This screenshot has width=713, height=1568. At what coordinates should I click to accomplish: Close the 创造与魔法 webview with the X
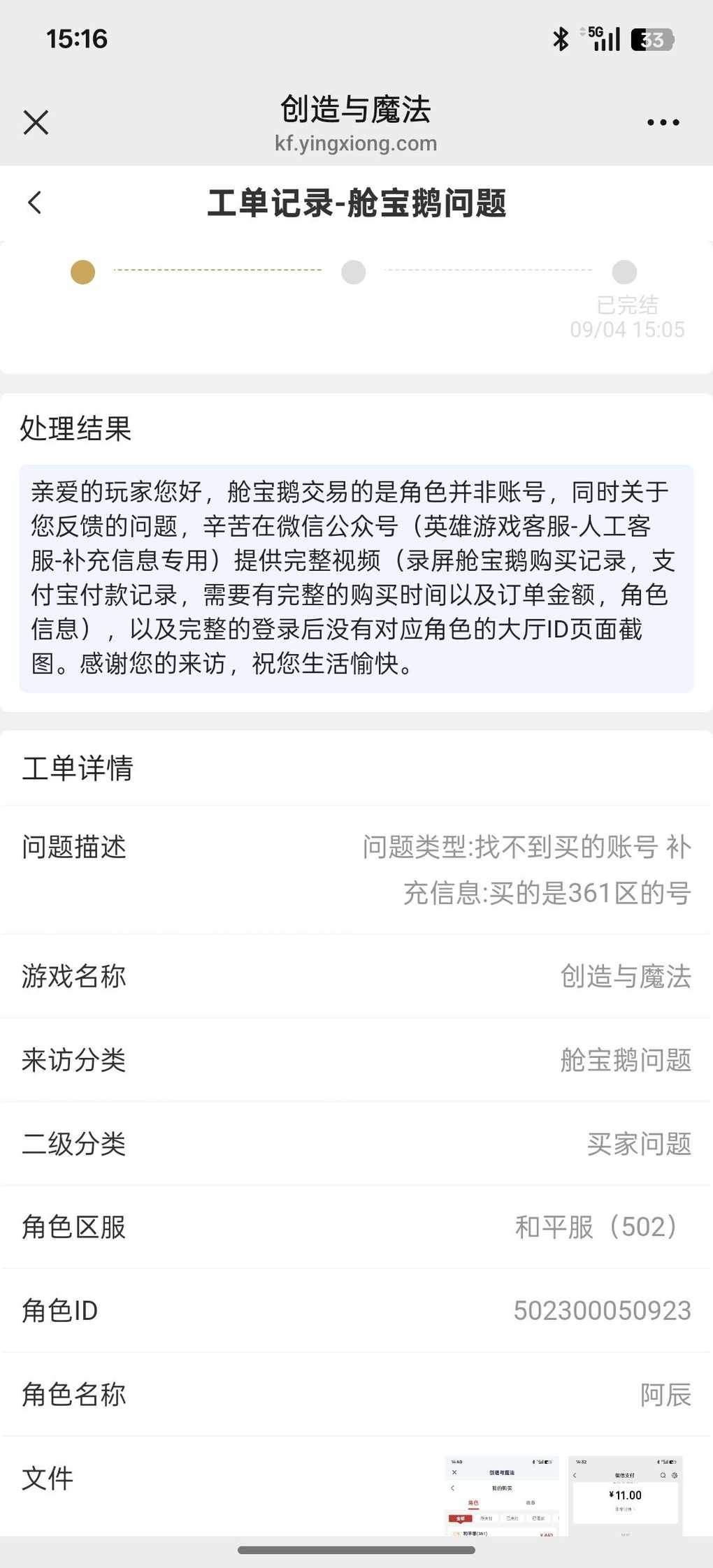(x=36, y=122)
